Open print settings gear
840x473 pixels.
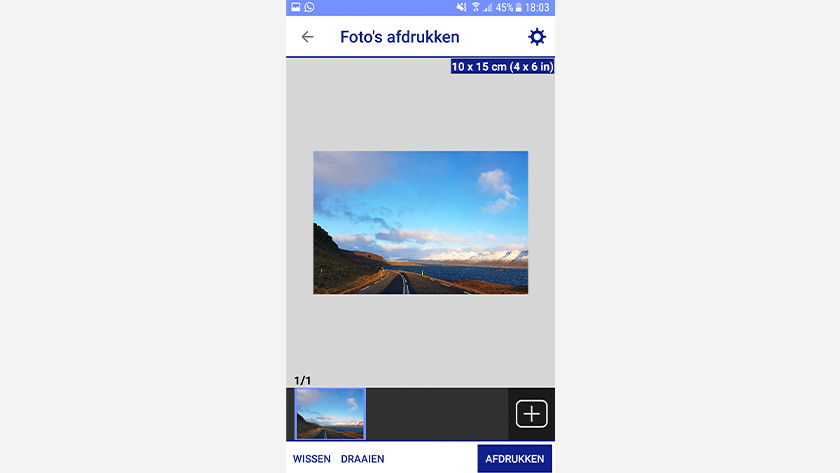pos(537,37)
